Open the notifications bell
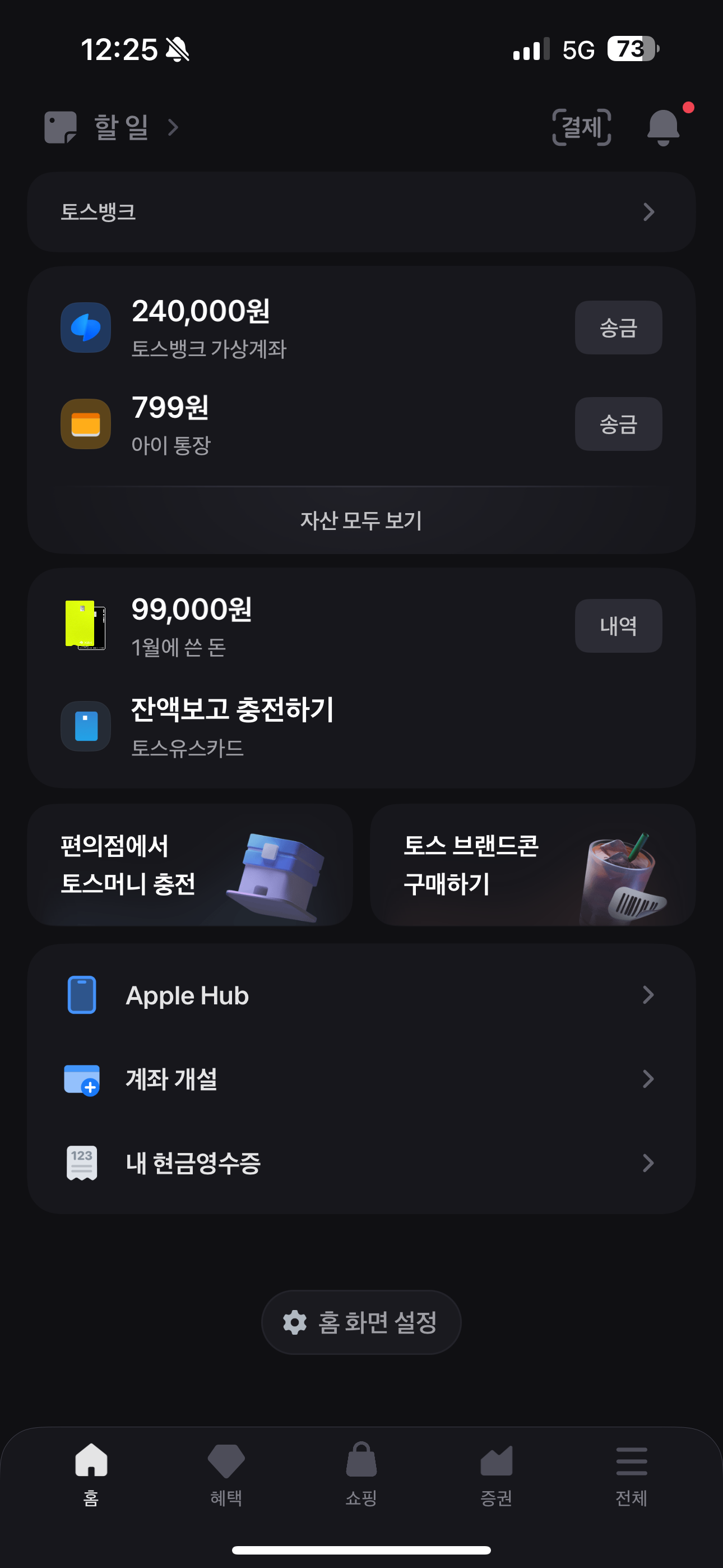The height and width of the screenshot is (1568, 723). [662, 127]
